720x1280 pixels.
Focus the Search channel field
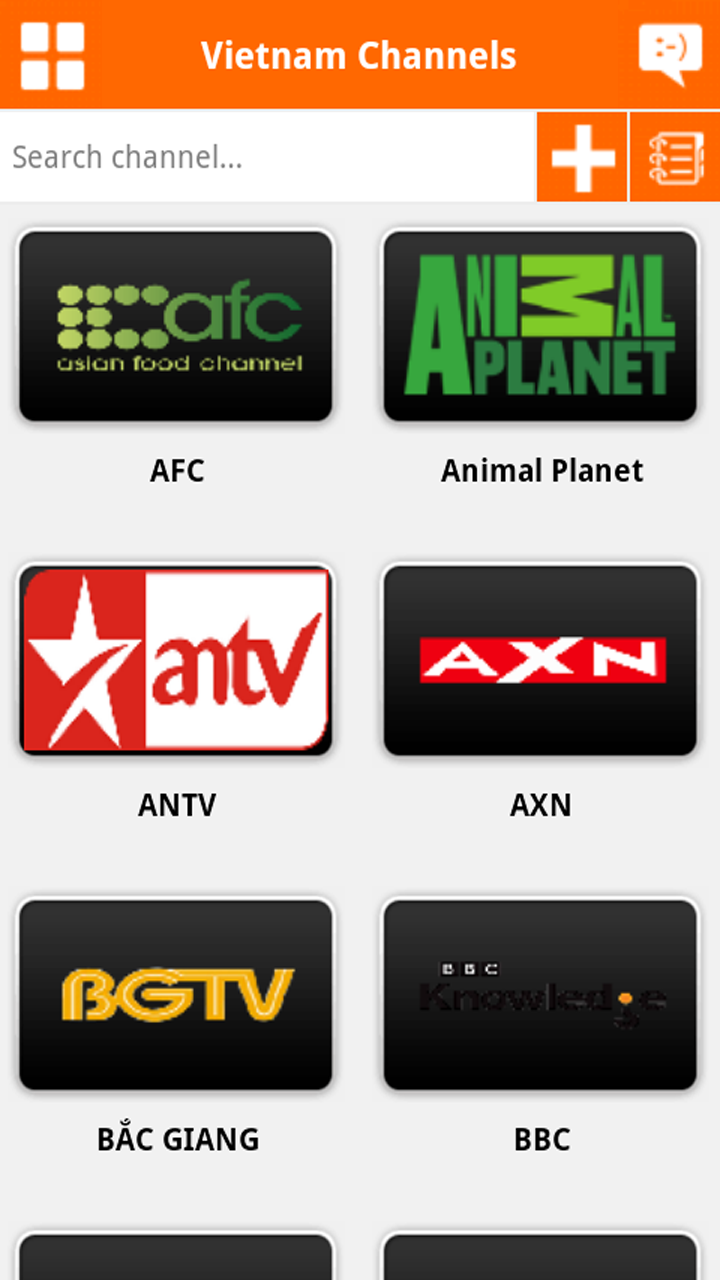coord(268,157)
